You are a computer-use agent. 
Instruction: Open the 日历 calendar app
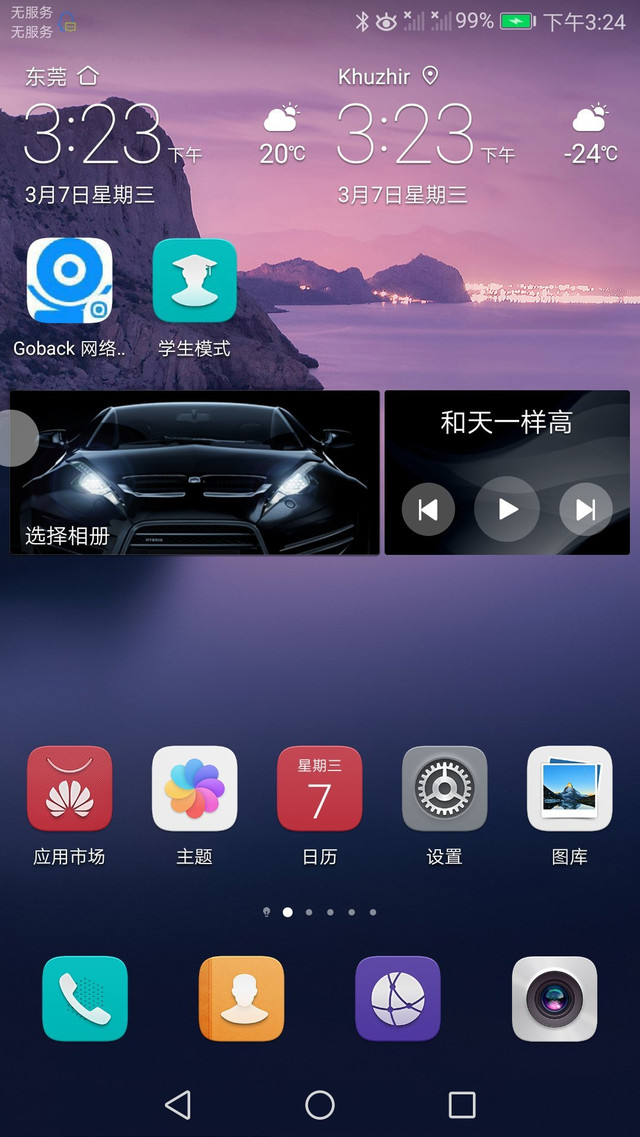[319, 789]
